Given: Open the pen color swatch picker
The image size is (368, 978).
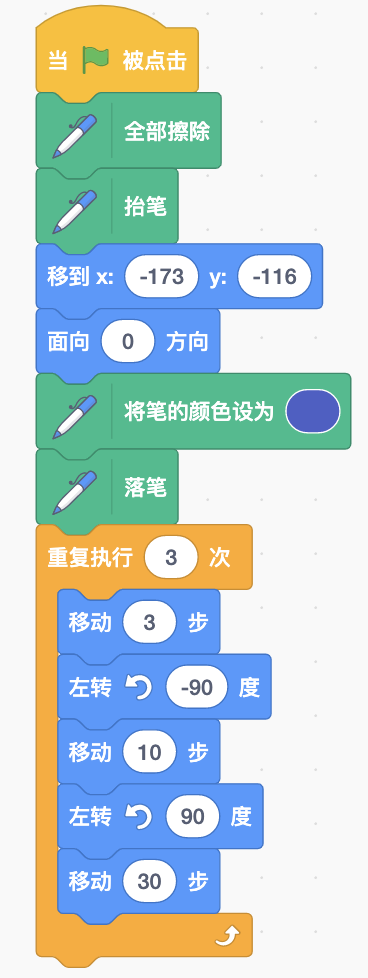Looking at the screenshot, I should pos(312,412).
